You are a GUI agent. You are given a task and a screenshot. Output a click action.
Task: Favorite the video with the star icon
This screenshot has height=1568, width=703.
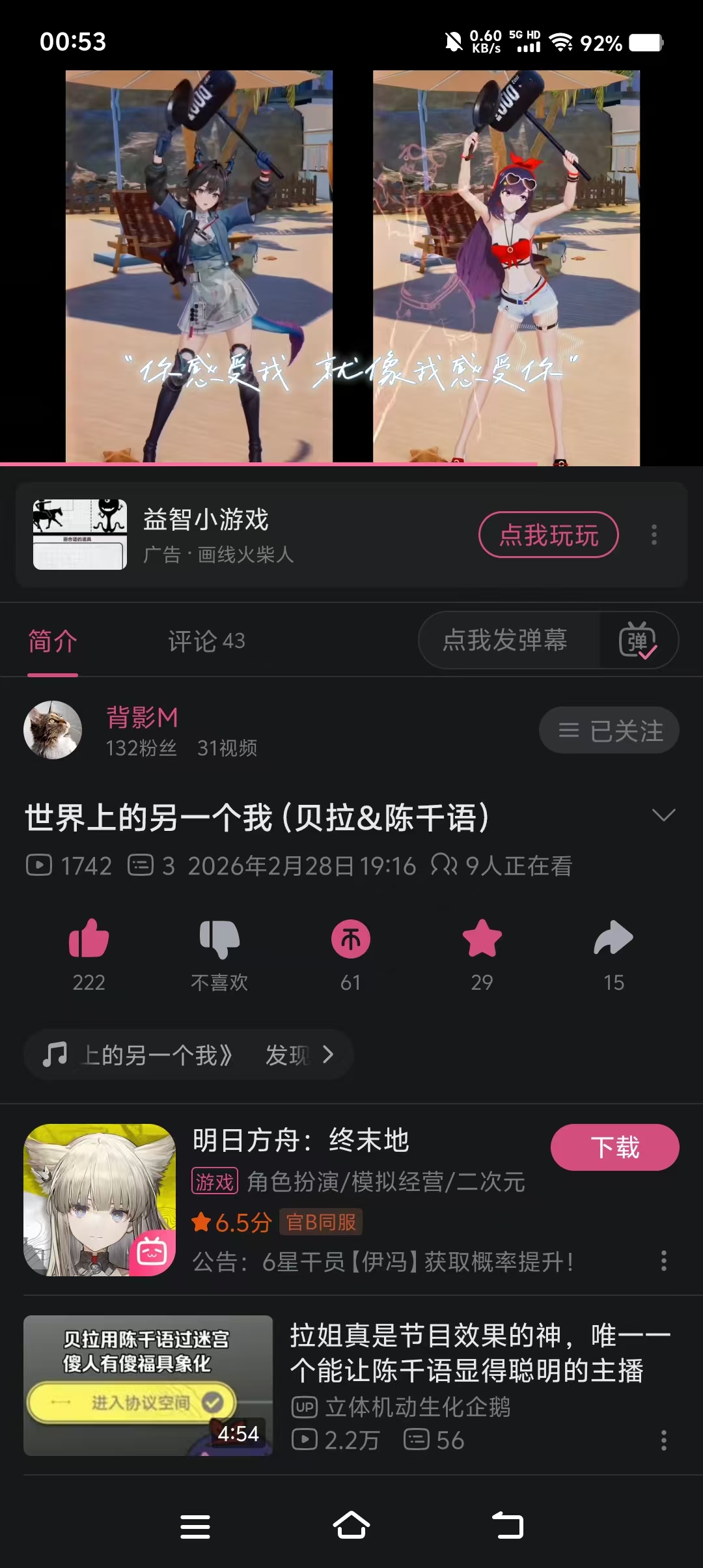tap(482, 940)
